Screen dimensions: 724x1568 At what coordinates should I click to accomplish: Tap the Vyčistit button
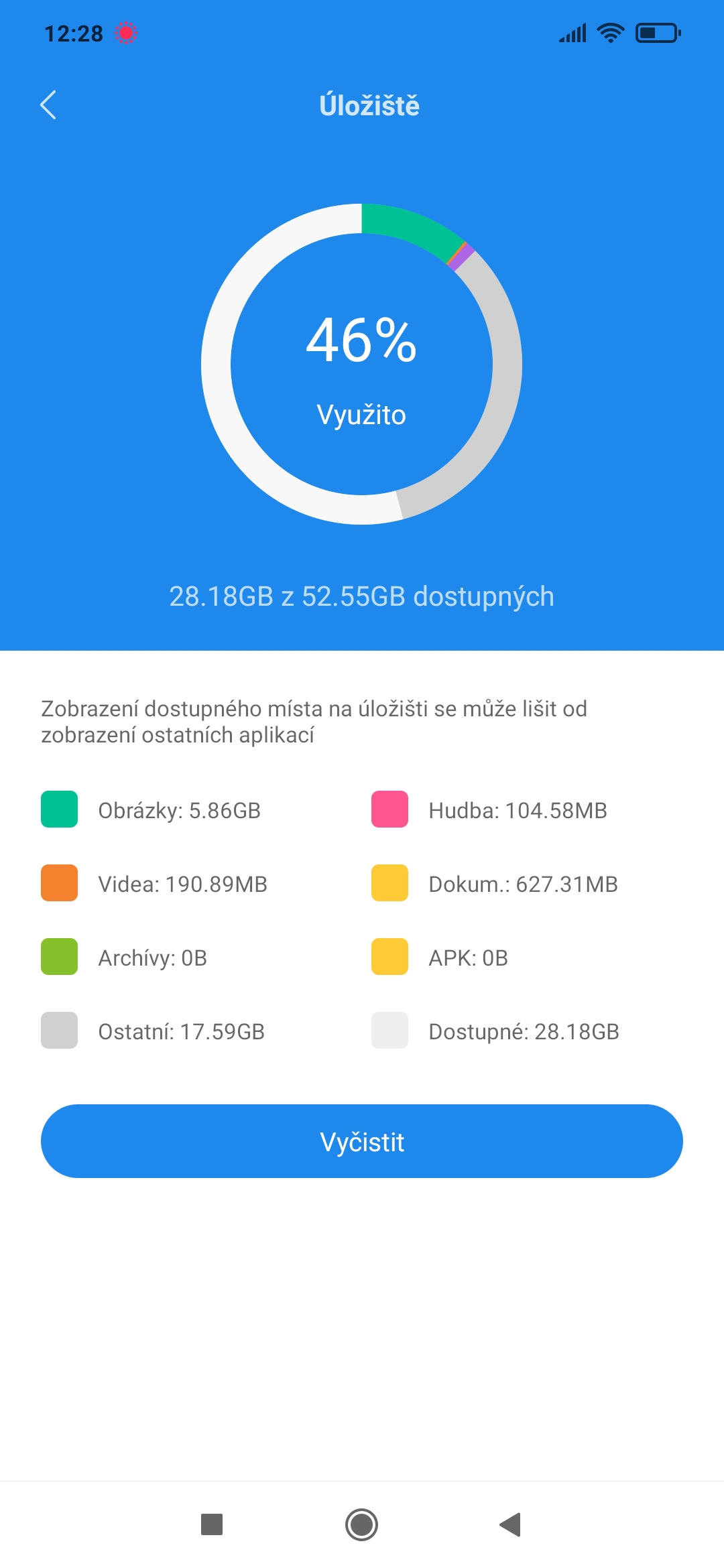(362, 1141)
